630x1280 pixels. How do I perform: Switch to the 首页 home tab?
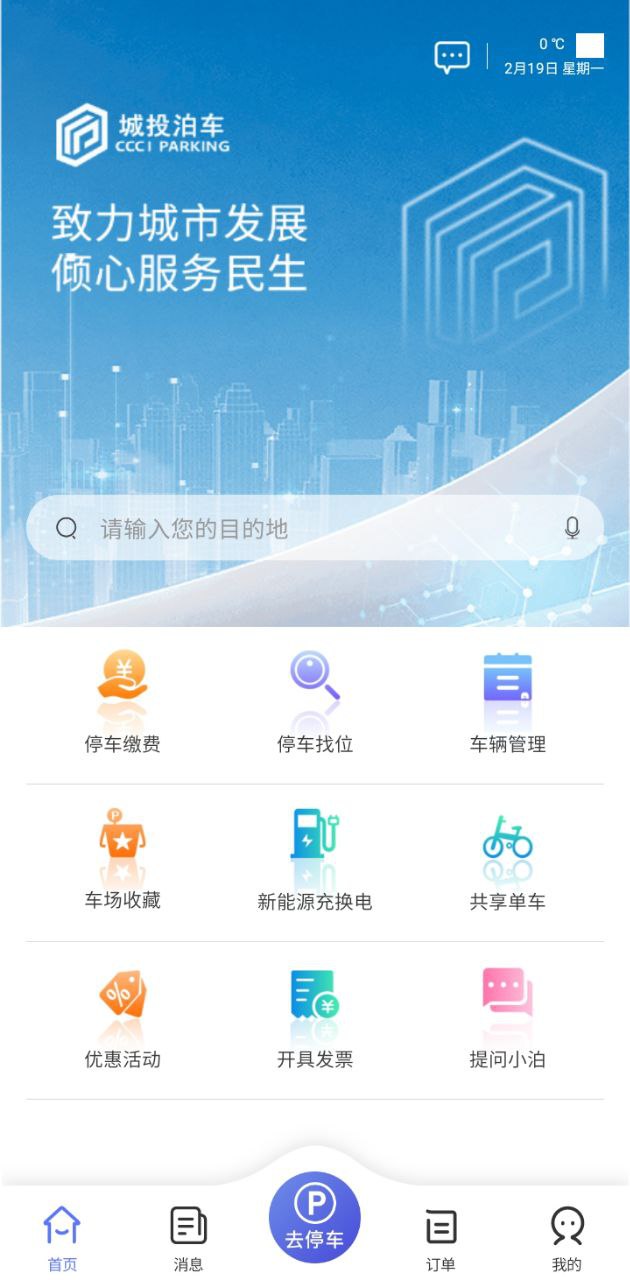coord(62,1238)
